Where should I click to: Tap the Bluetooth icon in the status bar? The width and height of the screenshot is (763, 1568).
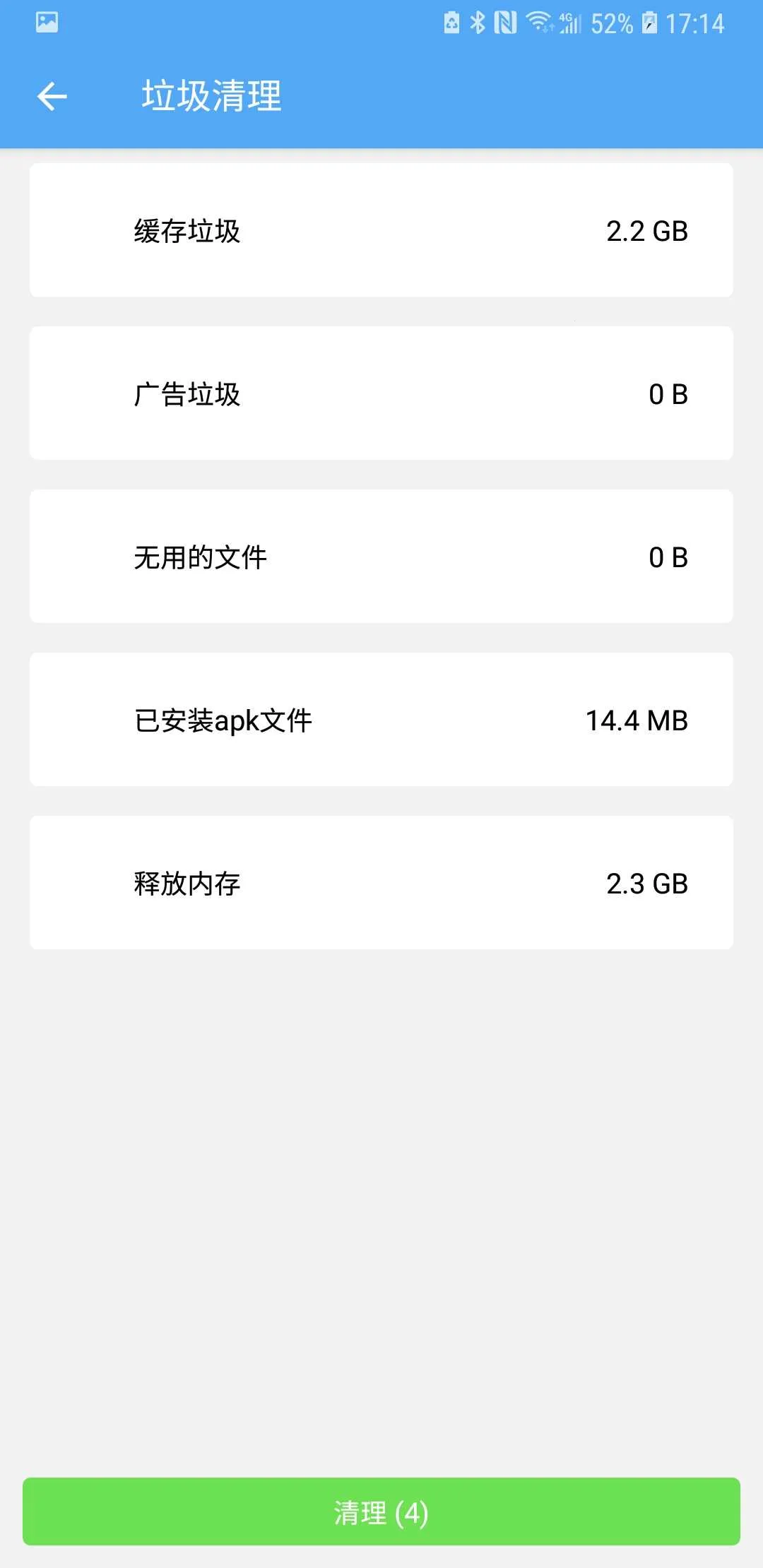pos(478,23)
